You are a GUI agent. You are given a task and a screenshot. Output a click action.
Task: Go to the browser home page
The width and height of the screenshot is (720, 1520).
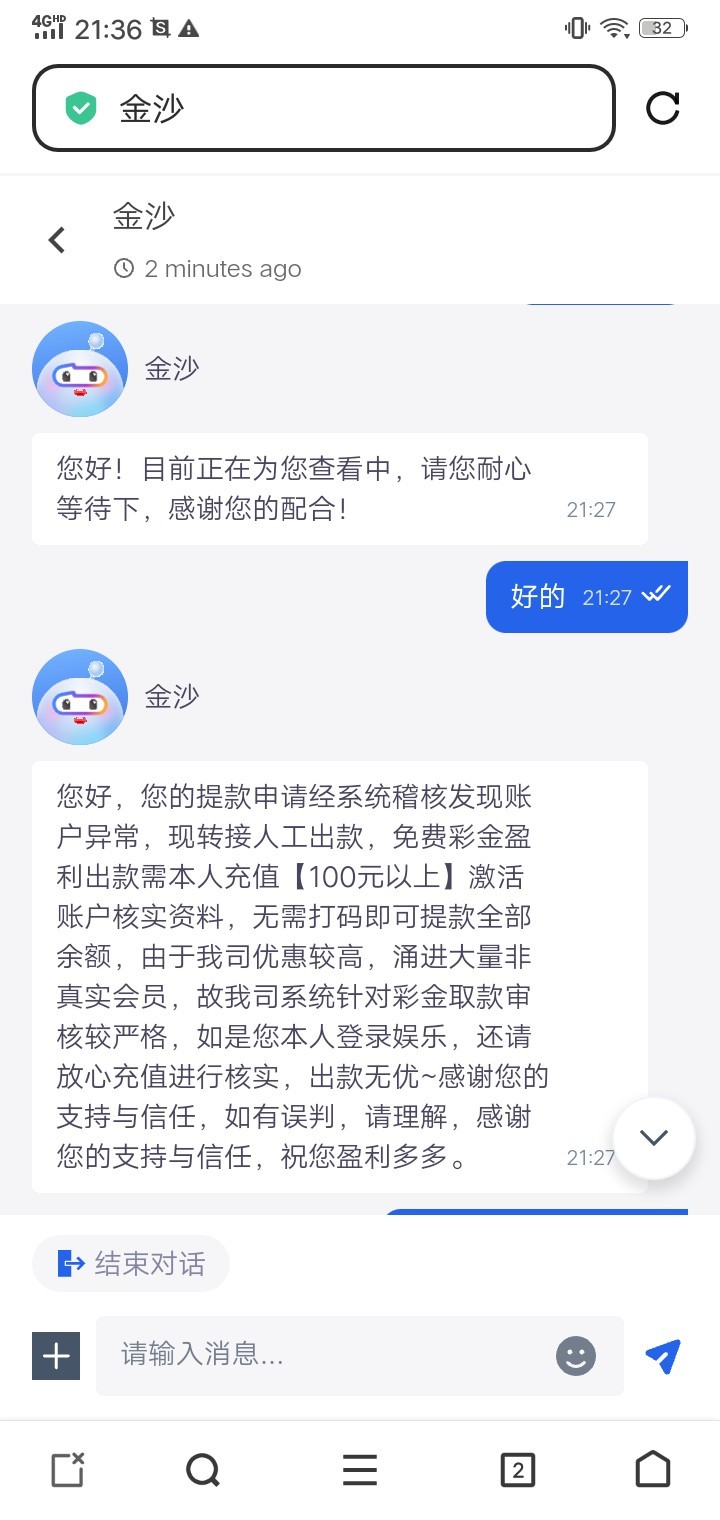point(653,1470)
